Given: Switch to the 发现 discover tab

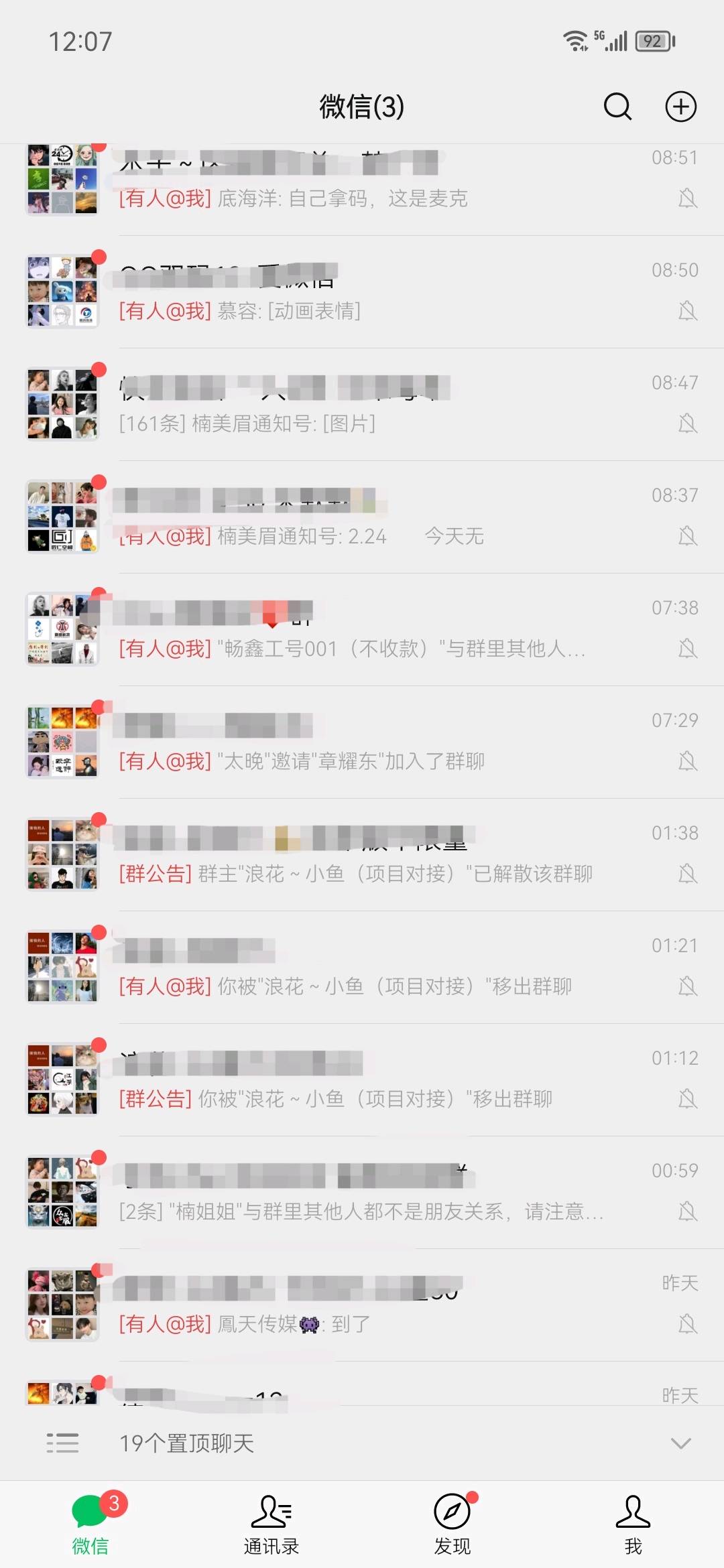Looking at the screenshot, I should tap(452, 1524).
